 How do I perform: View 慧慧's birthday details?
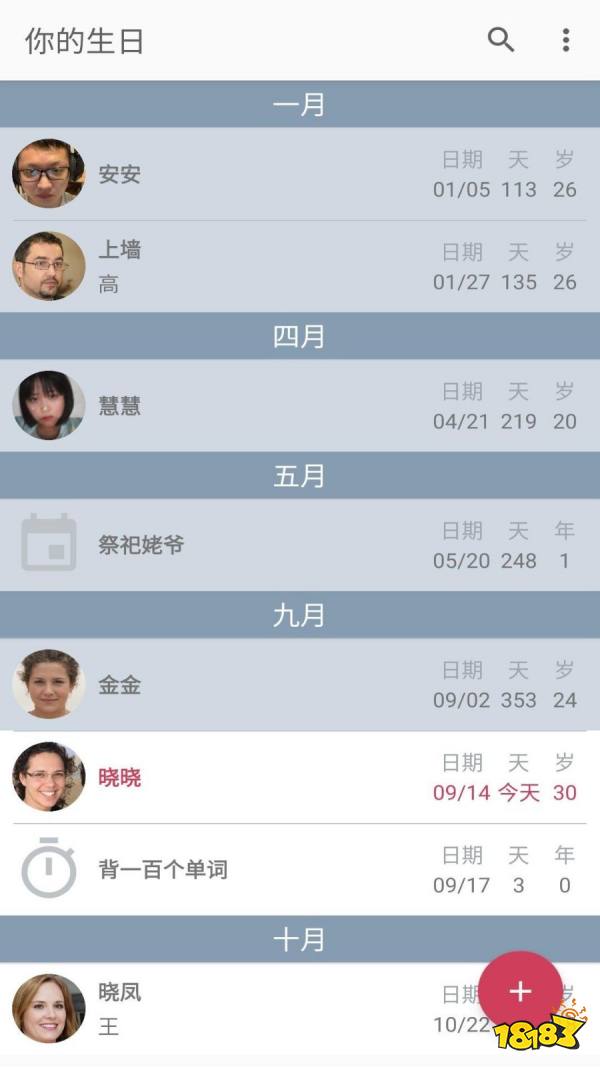300,405
